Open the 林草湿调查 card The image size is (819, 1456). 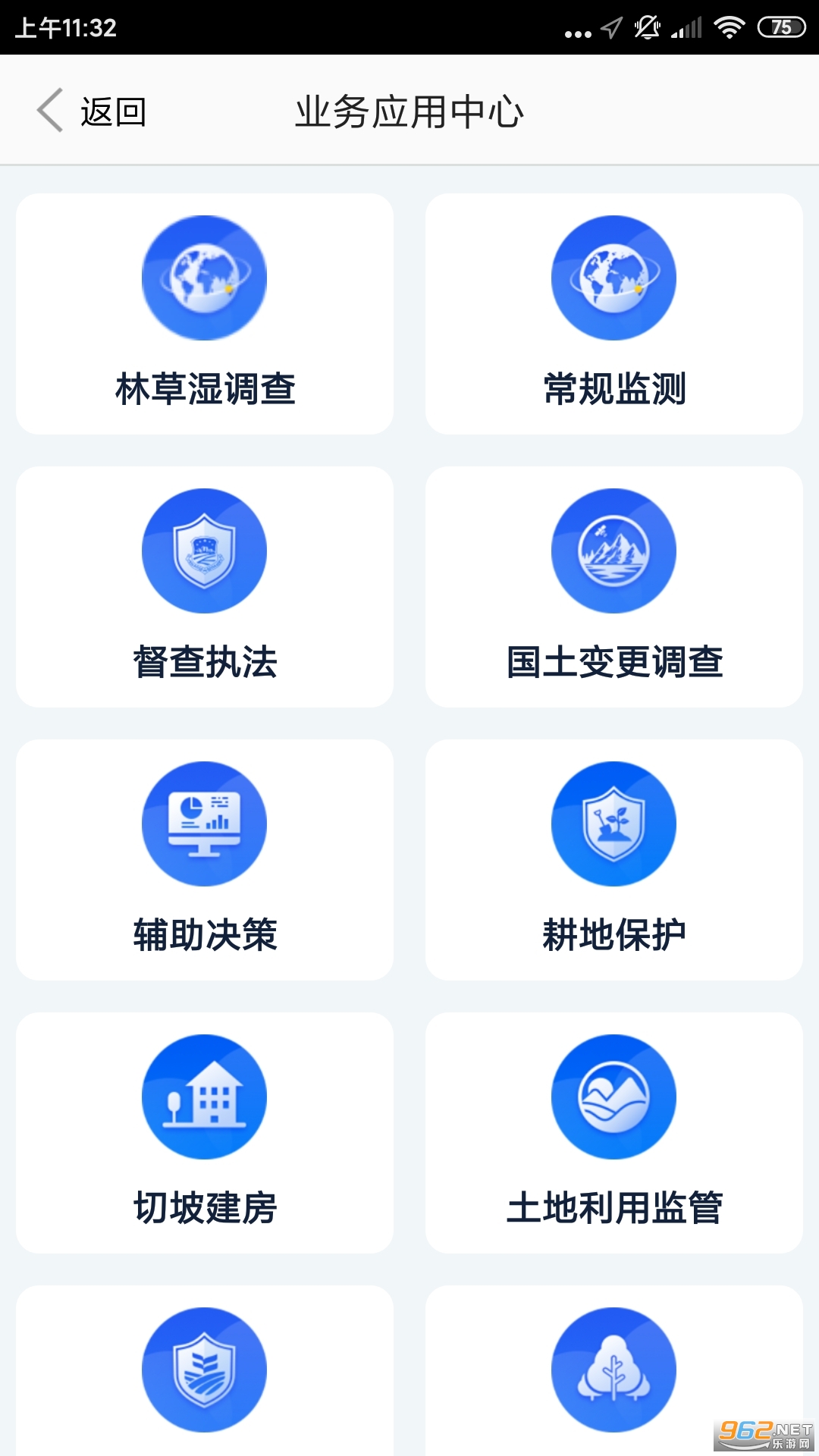click(205, 314)
